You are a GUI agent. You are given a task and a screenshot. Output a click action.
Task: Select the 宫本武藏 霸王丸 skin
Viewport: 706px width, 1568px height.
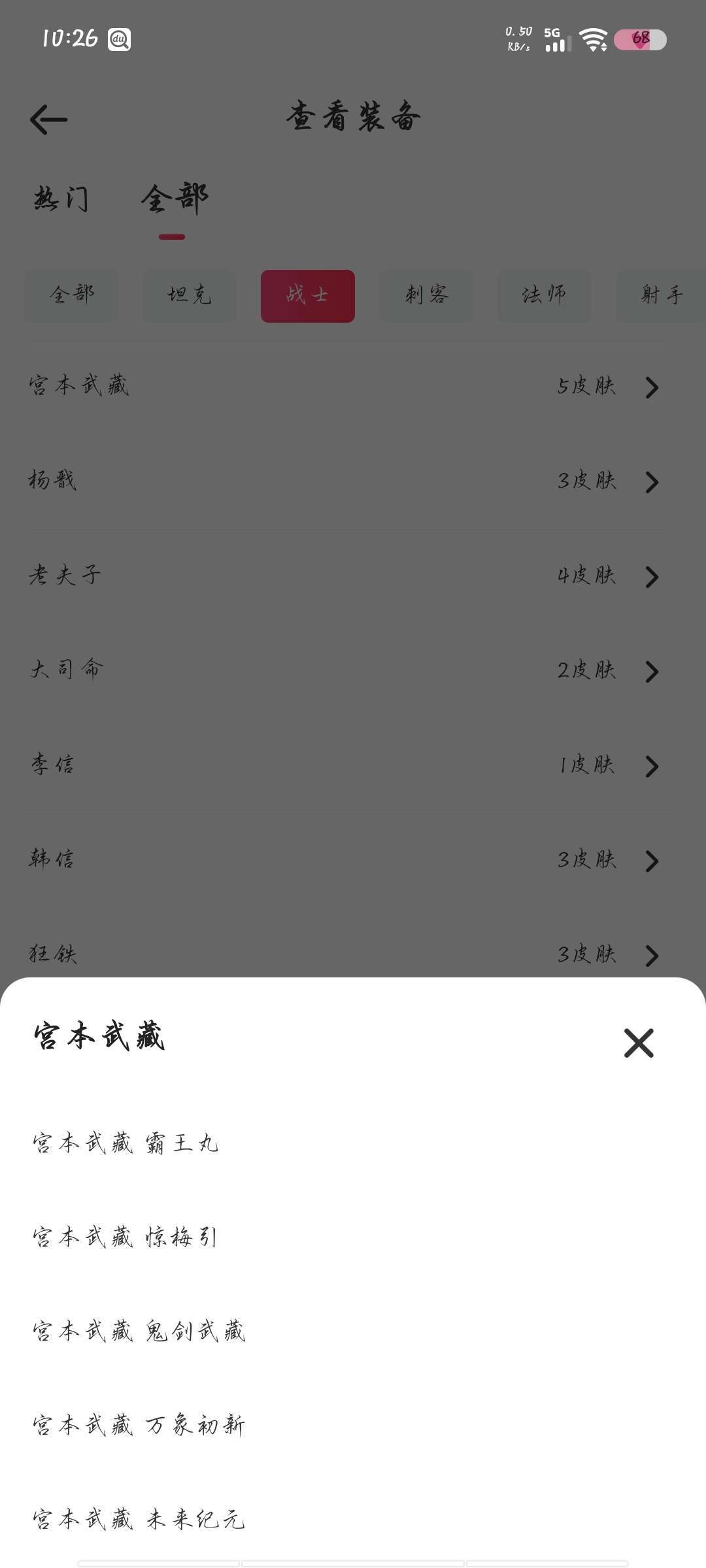[353, 1143]
